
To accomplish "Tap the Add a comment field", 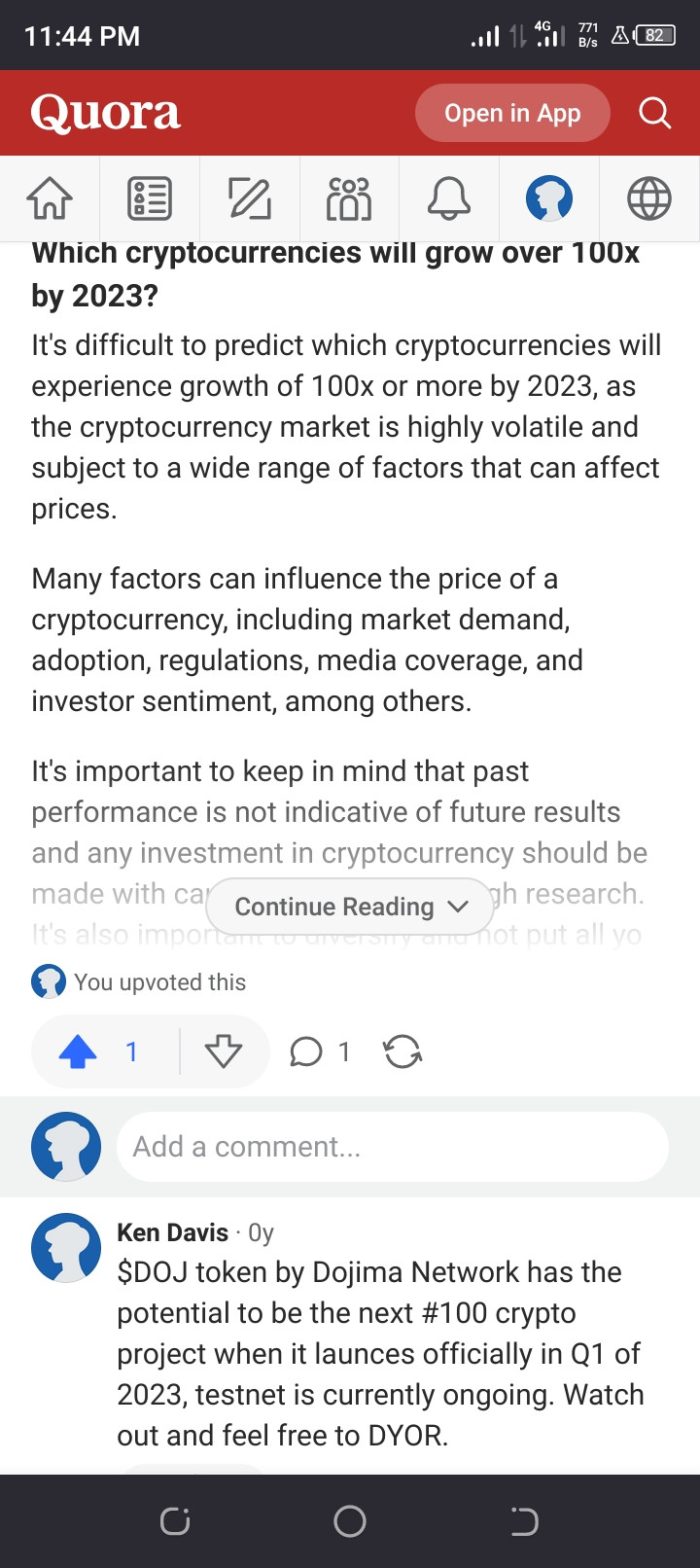I will [392, 1147].
